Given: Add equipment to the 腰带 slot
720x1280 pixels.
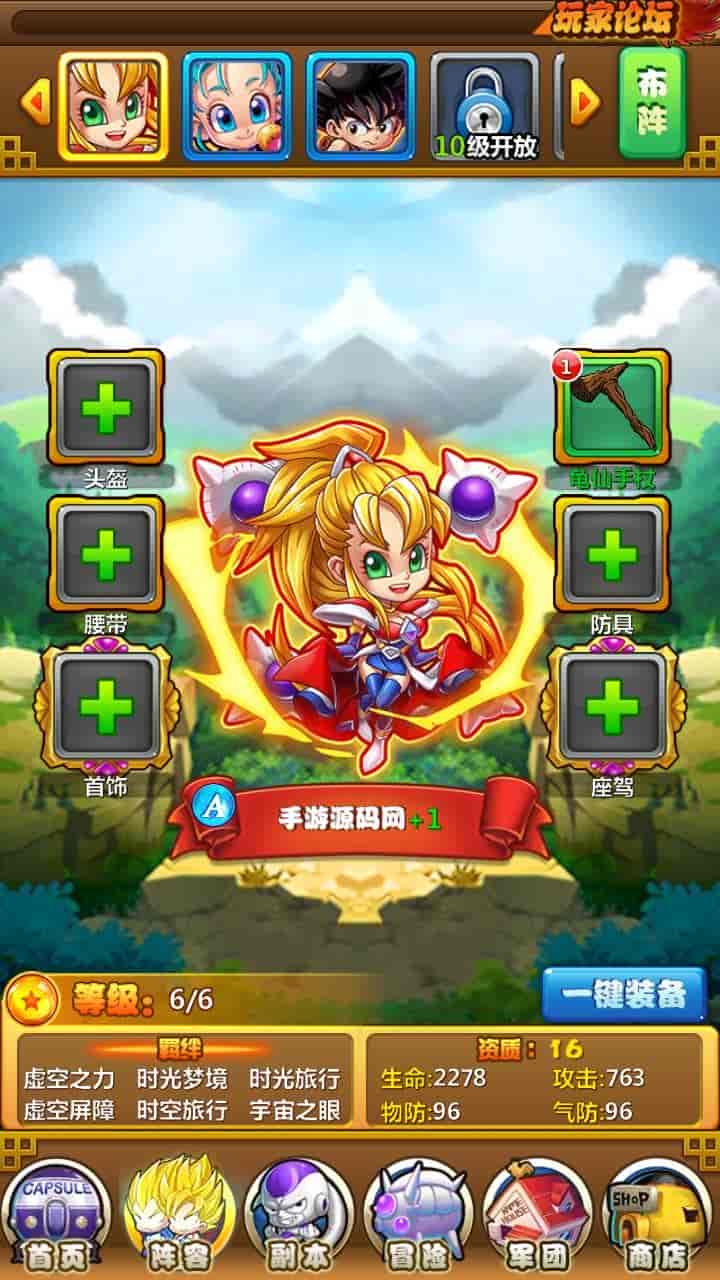Looking at the screenshot, I should tap(105, 555).
